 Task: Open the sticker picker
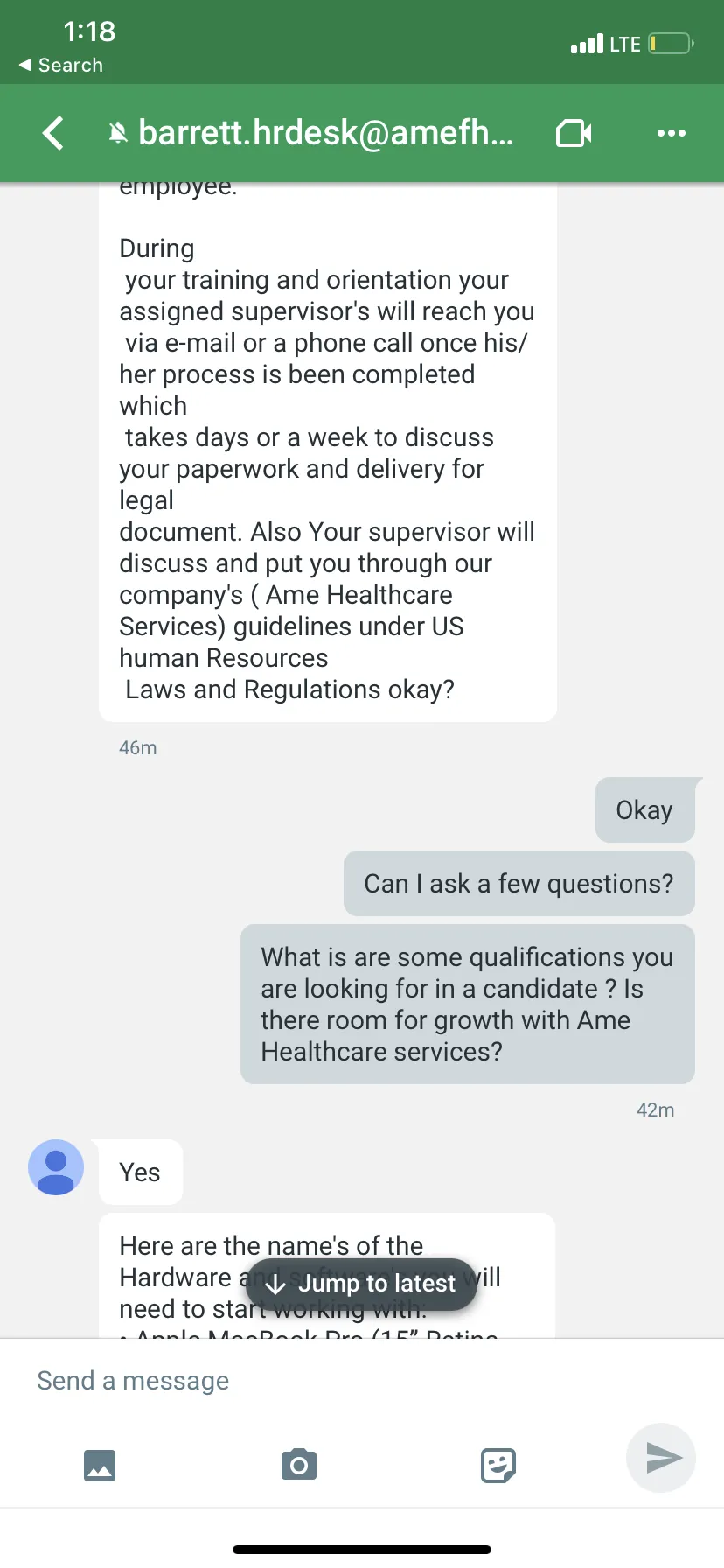click(x=498, y=1464)
